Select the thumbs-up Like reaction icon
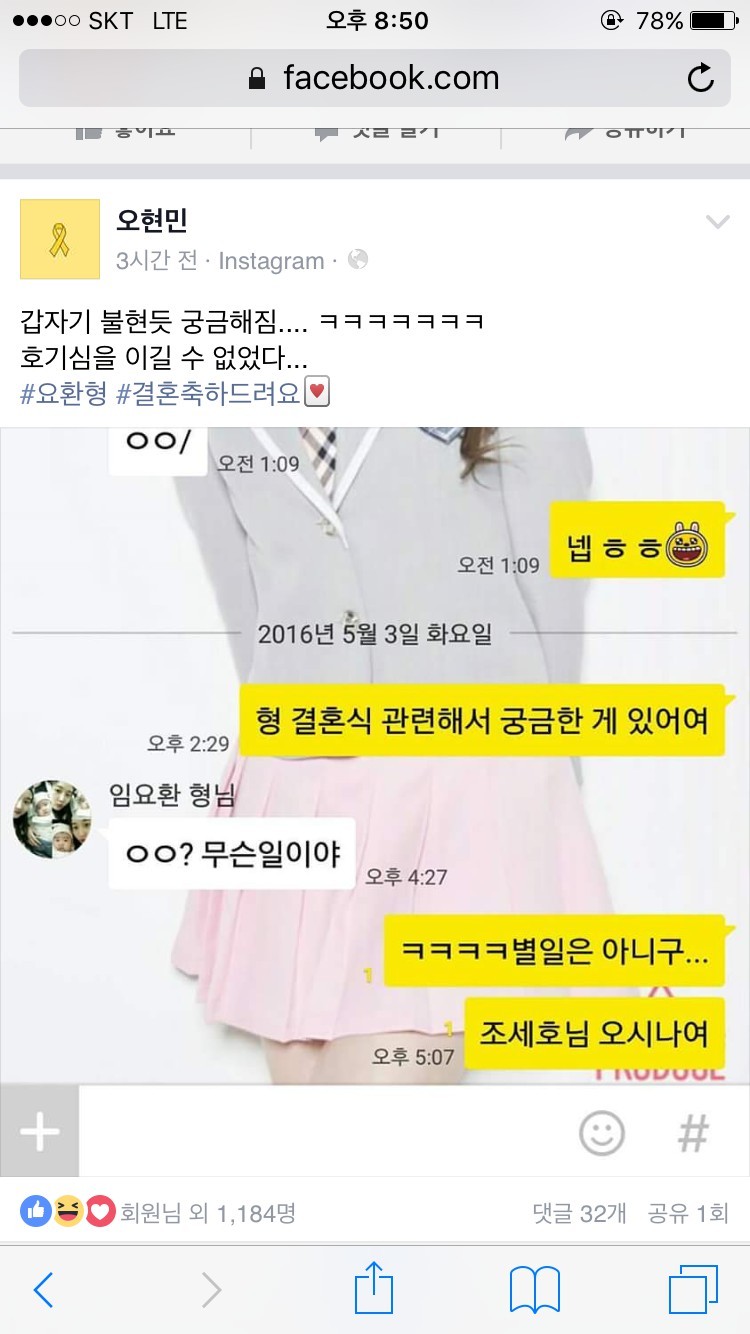 click(x=36, y=1210)
